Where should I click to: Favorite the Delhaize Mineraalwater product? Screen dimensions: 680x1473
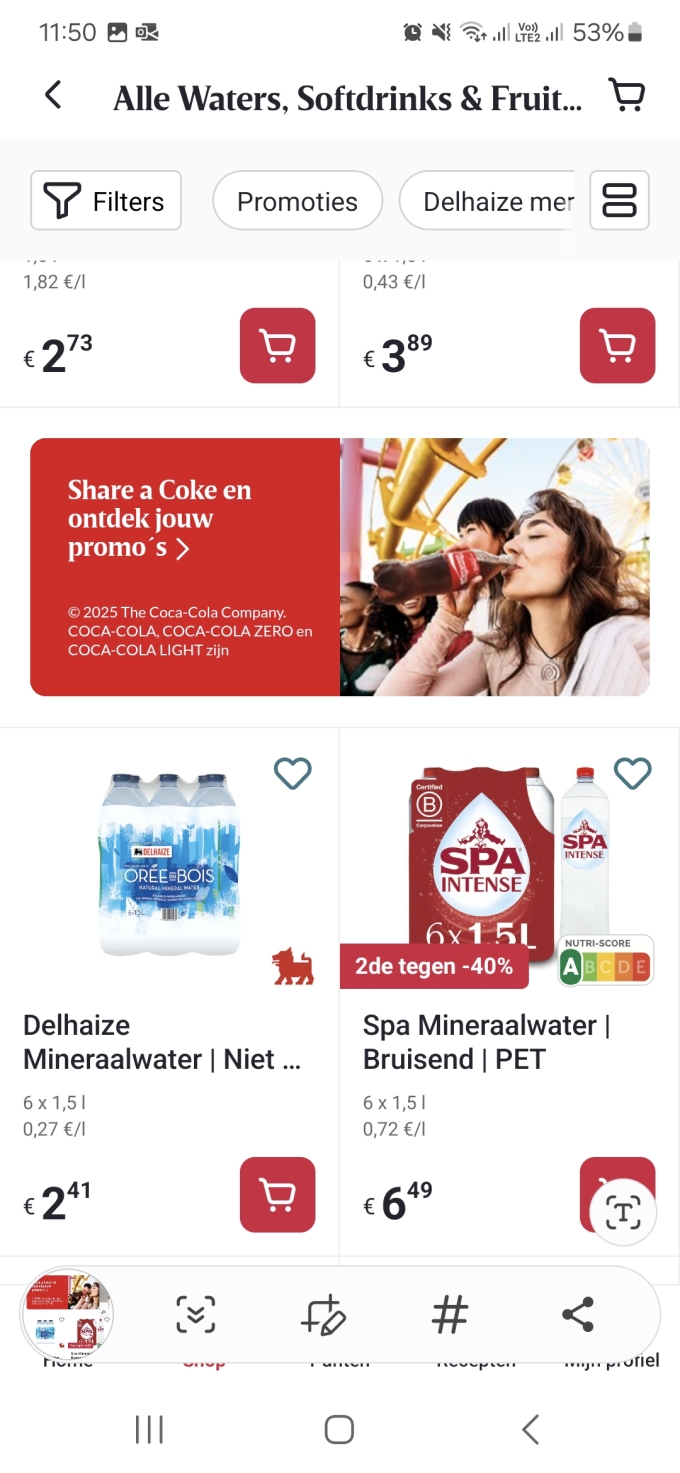[x=293, y=773]
